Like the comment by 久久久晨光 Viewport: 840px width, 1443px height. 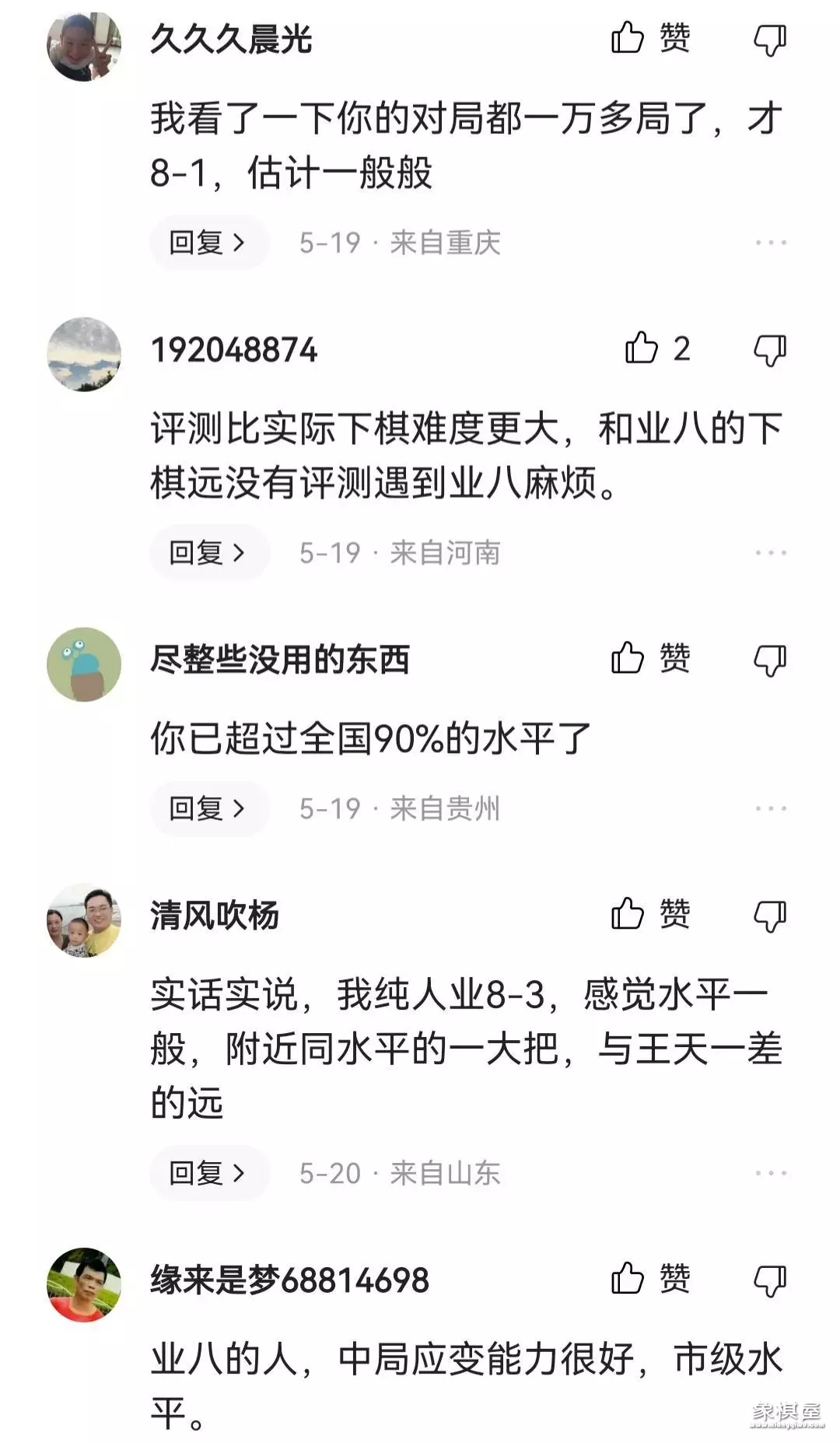click(x=628, y=37)
